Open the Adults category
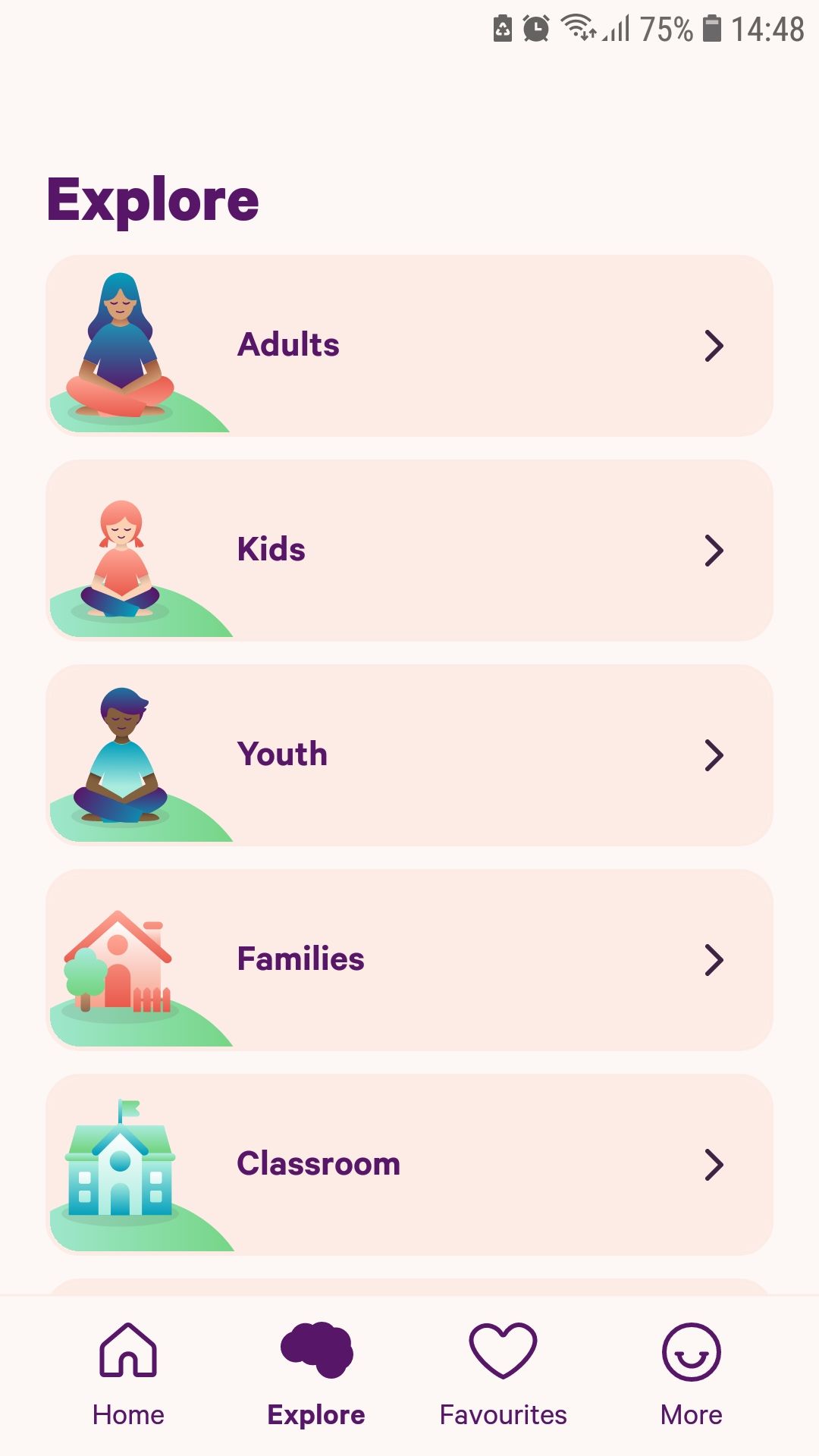 pyautogui.click(x=409, y=346)
